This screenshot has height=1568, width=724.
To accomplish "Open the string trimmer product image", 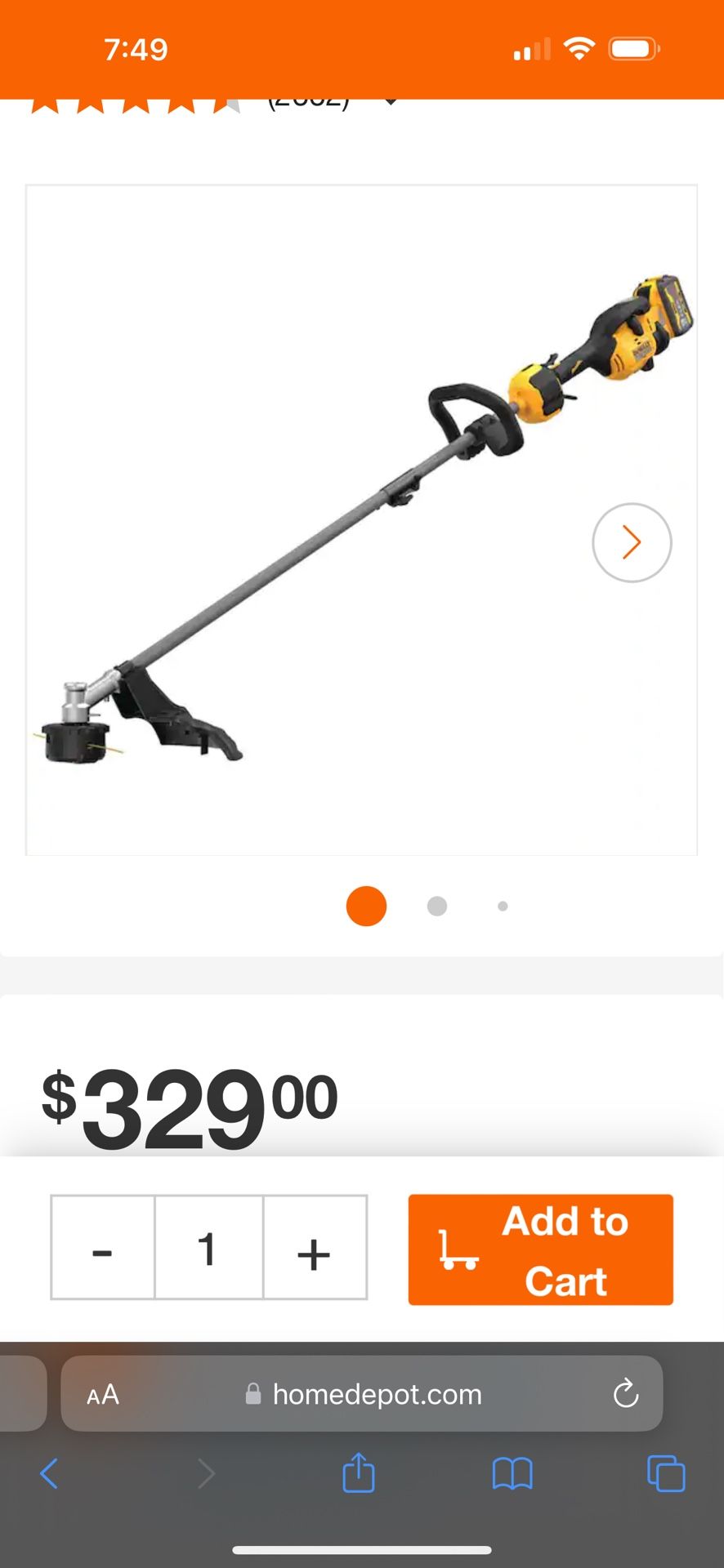I will 361,520.
